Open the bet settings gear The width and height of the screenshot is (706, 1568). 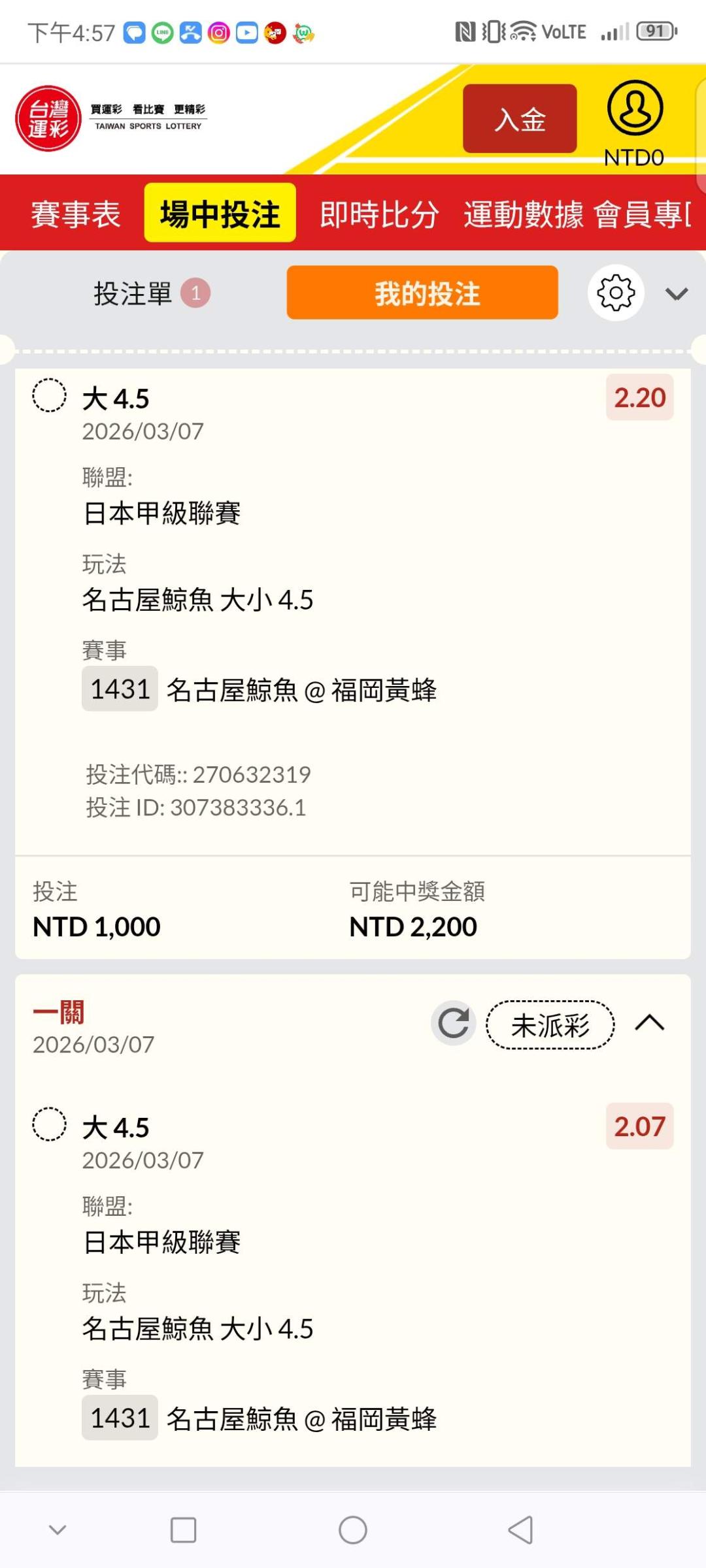[616, 293]
